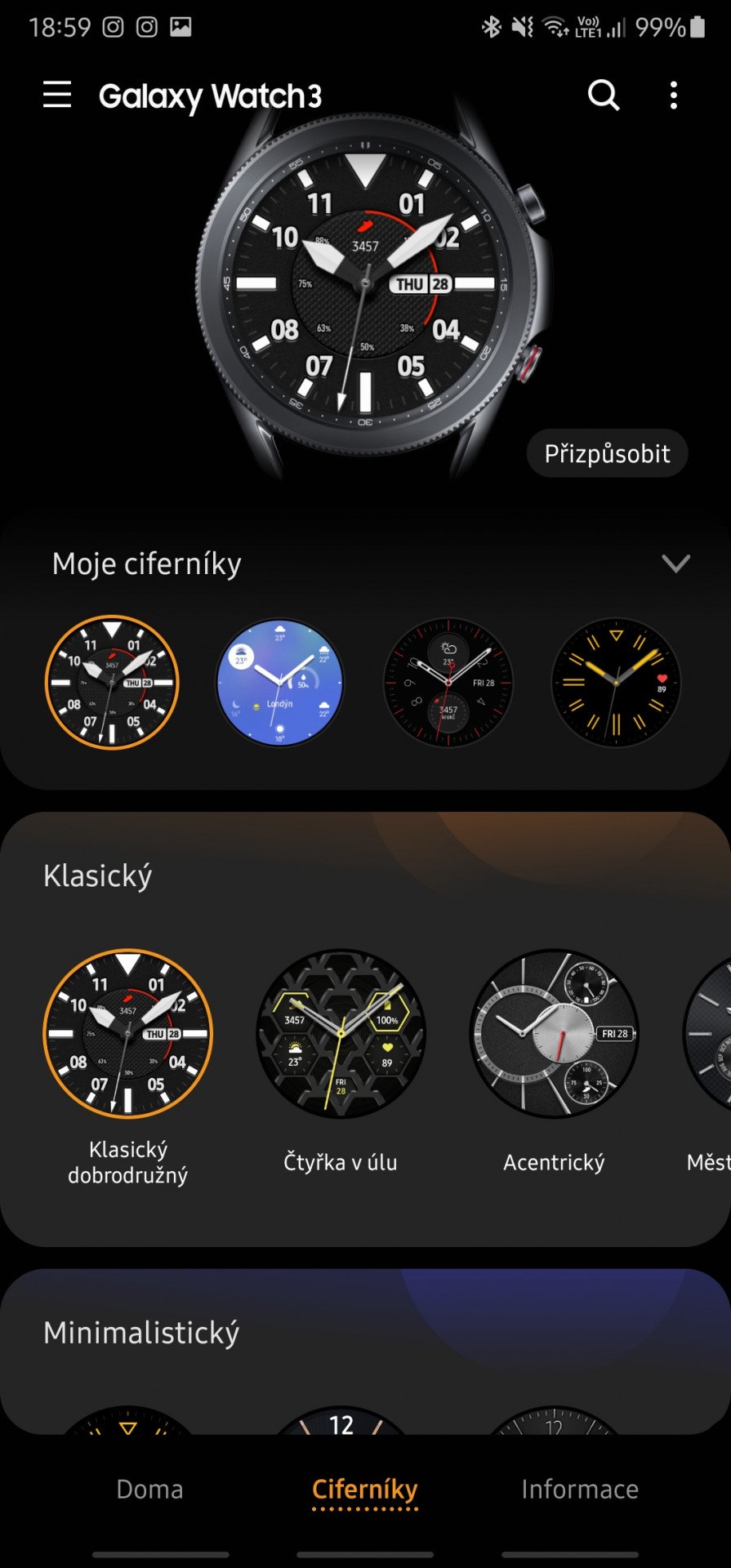The width and height of the screenshot is (731, 1568).
Task: Open the hamburger drawer menu
Action: tap(57, 96)
